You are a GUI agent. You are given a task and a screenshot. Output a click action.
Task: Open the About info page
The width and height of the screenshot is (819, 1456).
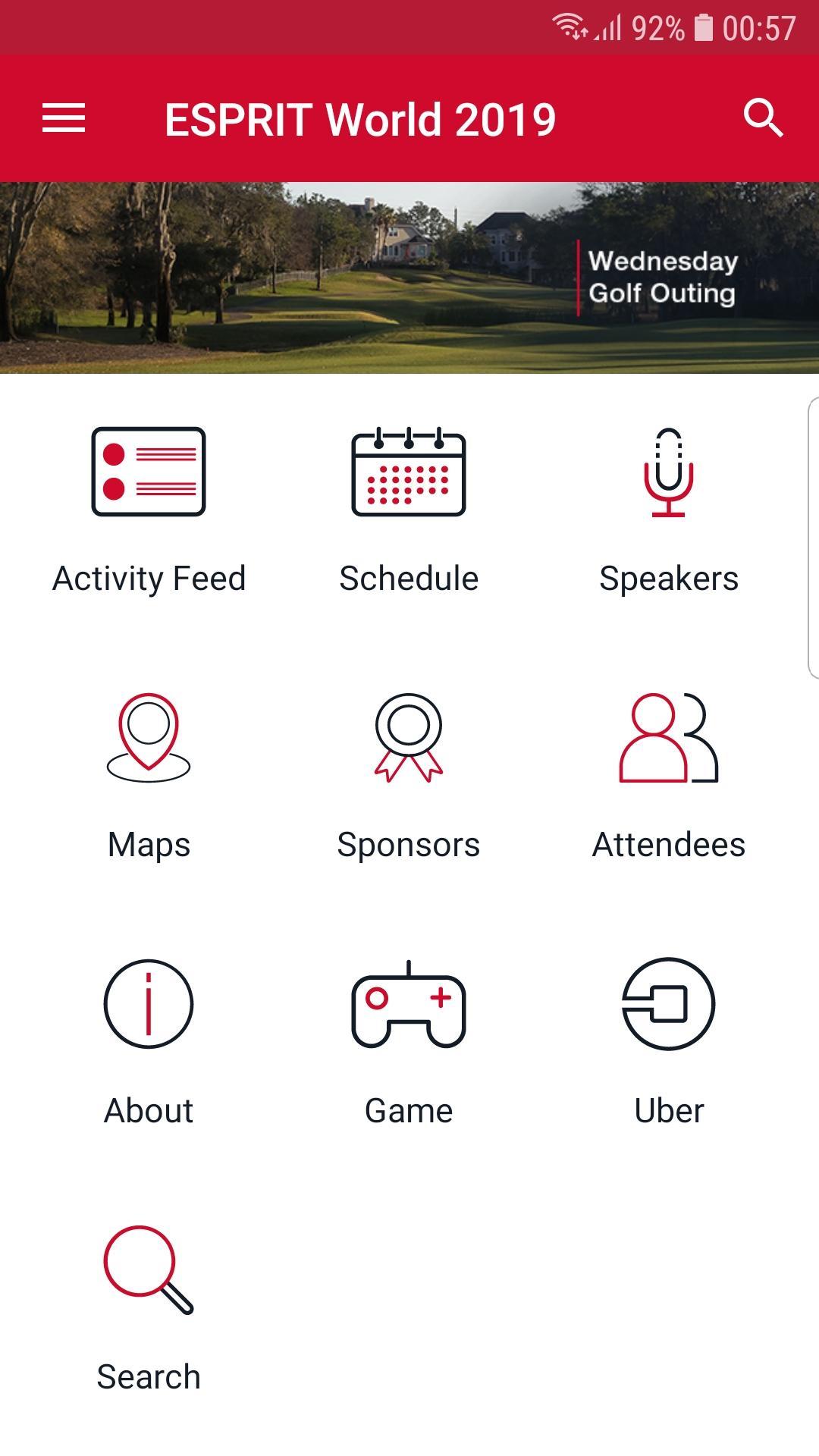click(149, 1041)
